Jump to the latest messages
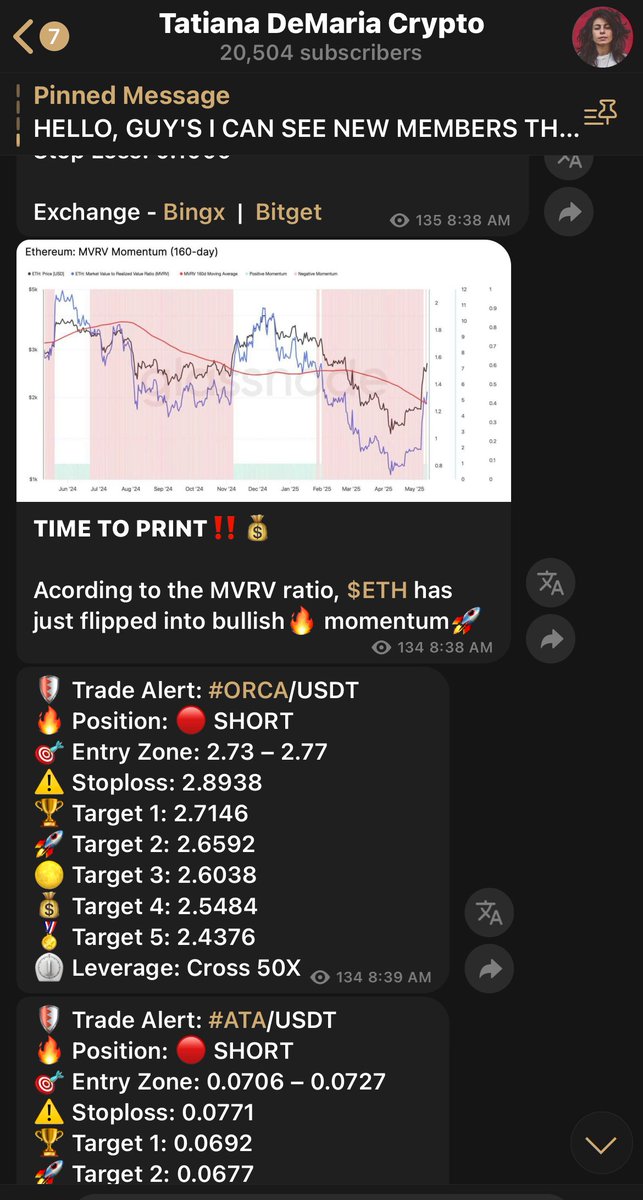 pyautogui.click(x=601, y=1145)
